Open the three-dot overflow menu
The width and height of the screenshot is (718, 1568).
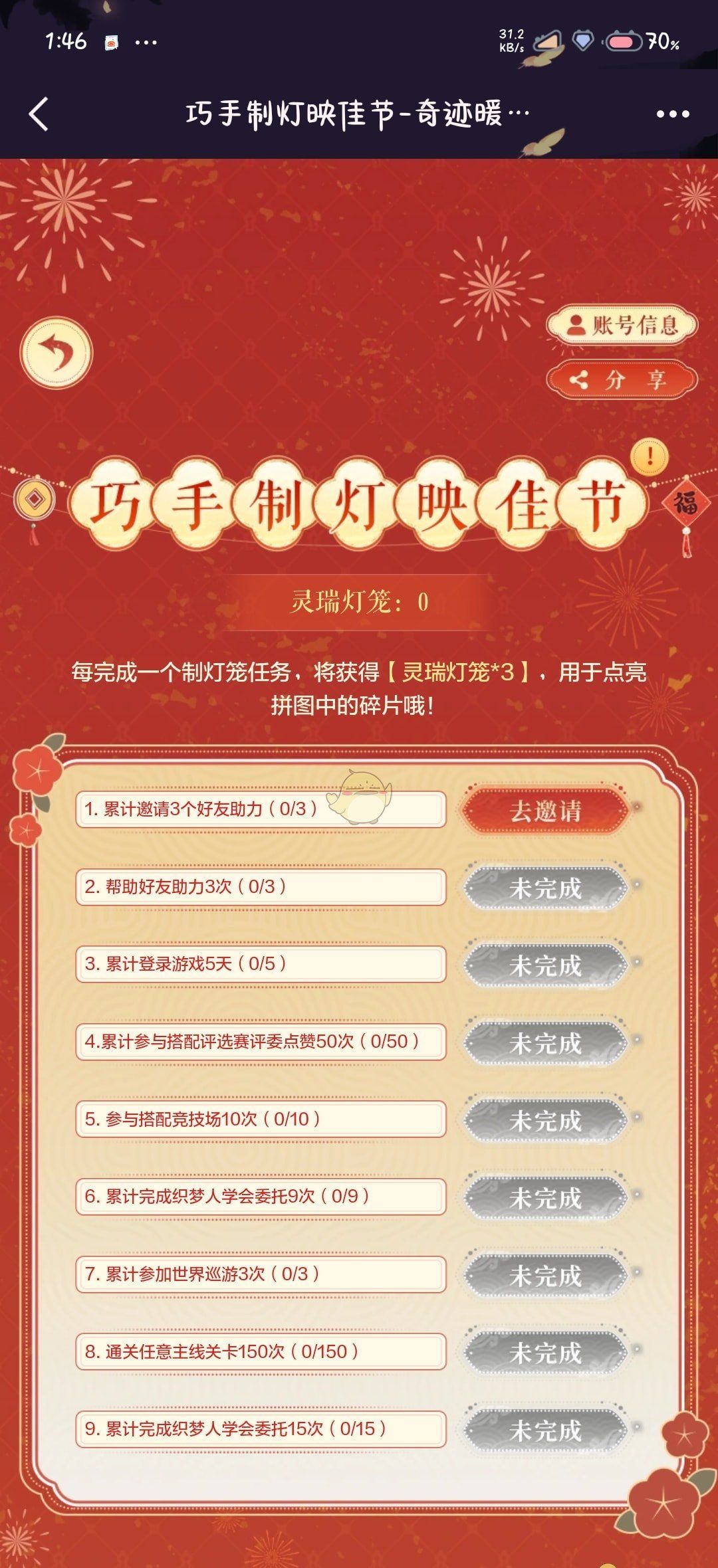(672, 114)
